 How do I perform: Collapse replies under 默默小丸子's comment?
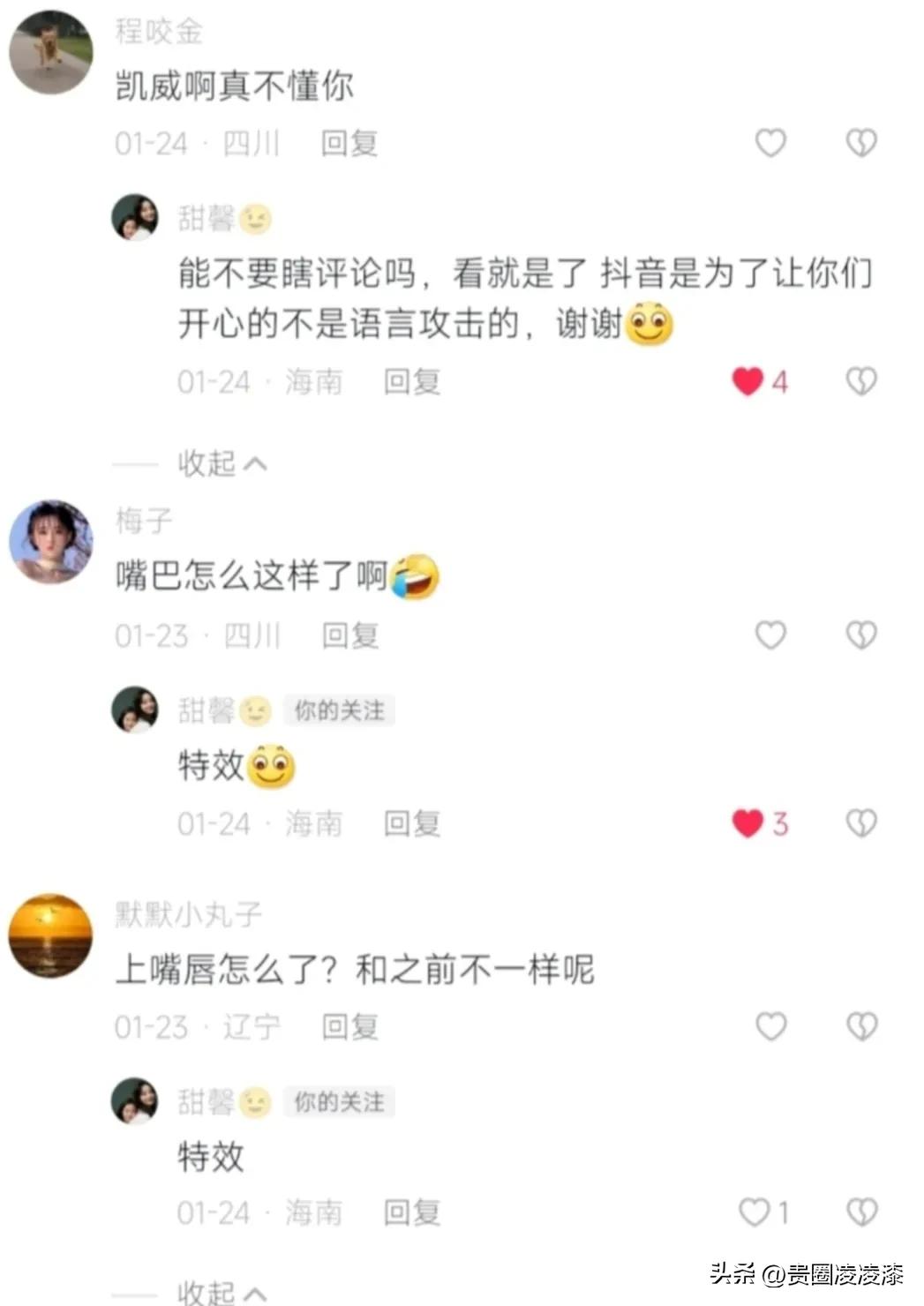[x=221, y=1294]
